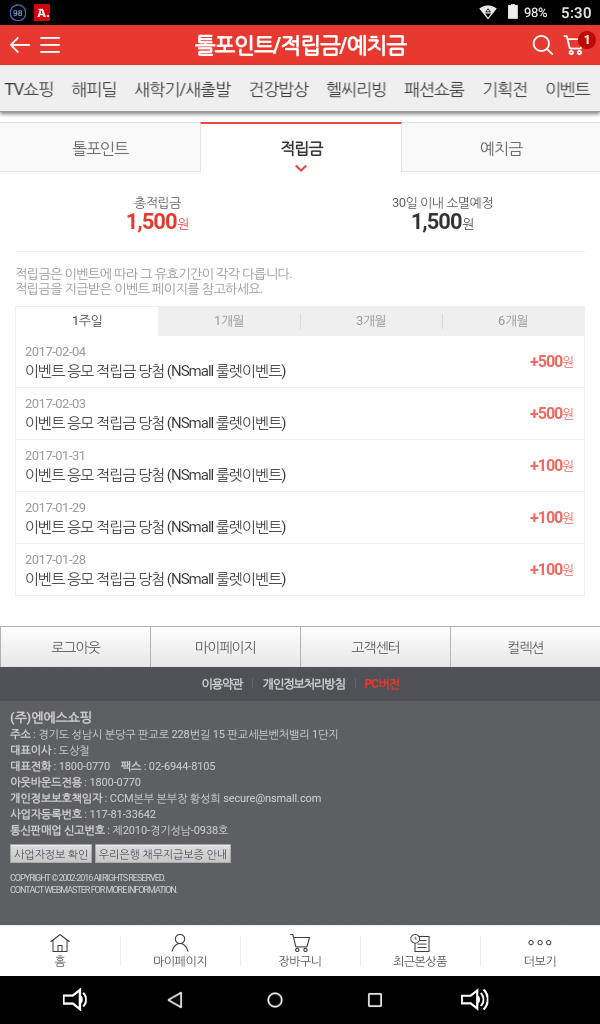Tap the 로그아웃 button
Viewport: 600px width, 1024px height.
(x=75, y=647)
